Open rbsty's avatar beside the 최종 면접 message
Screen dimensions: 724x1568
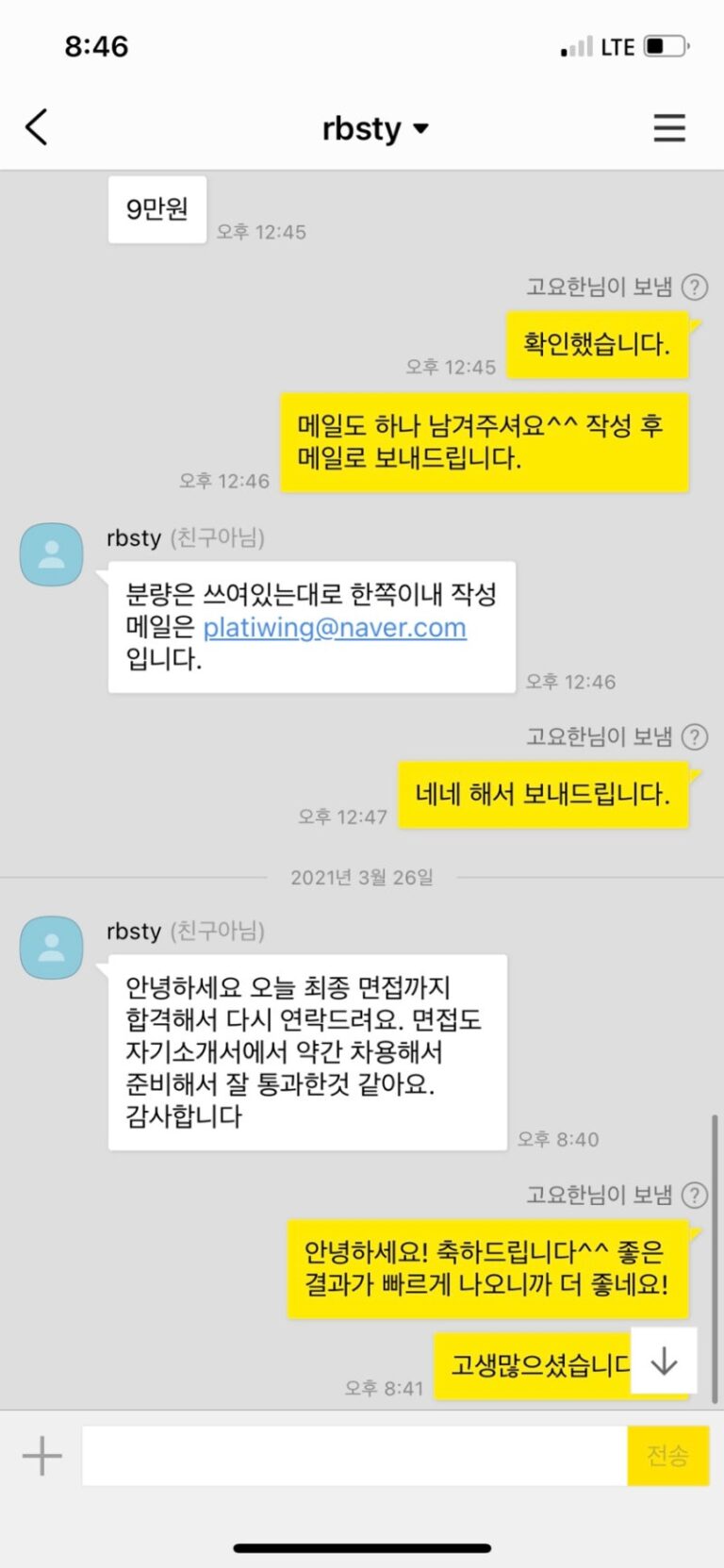point(52,947)
